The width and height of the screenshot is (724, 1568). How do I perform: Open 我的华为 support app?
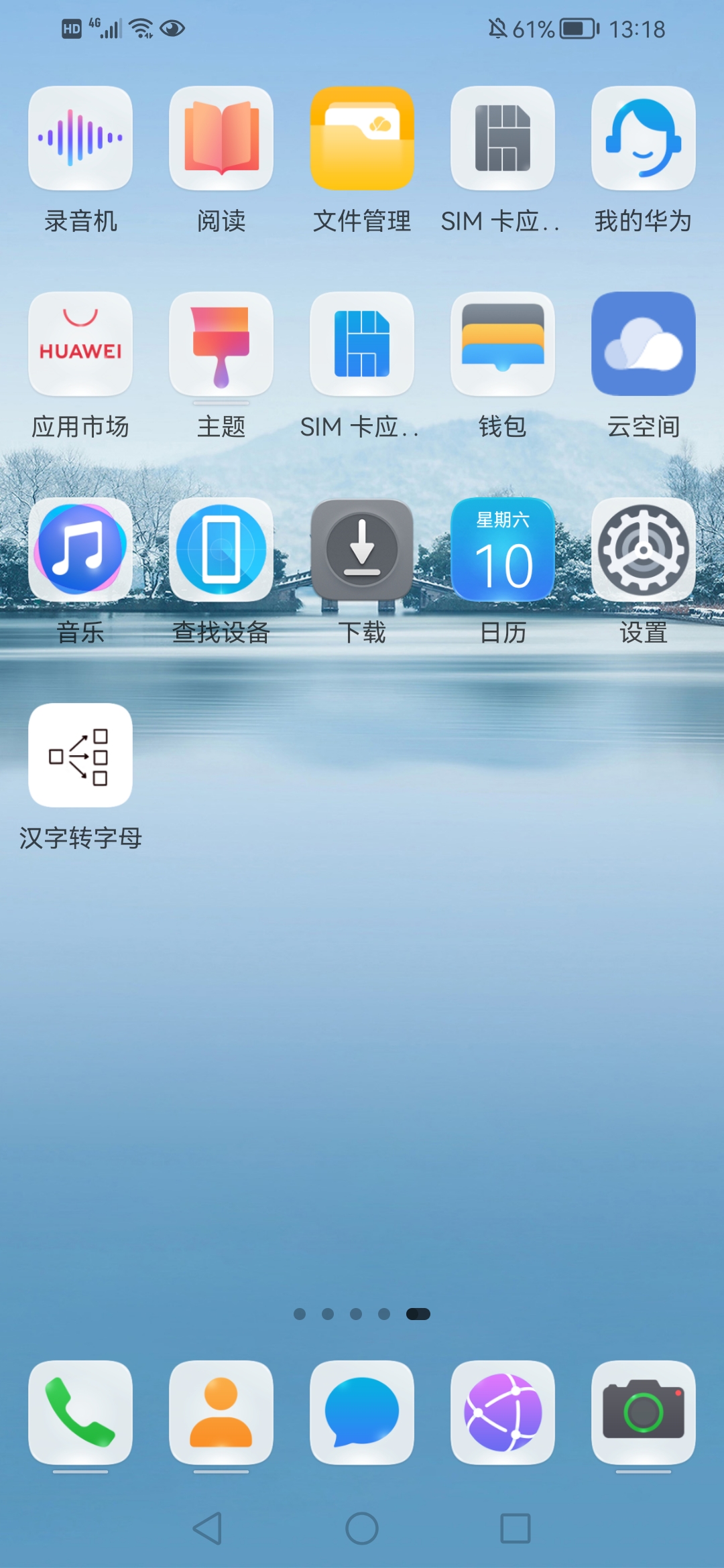tap(643, 139)
